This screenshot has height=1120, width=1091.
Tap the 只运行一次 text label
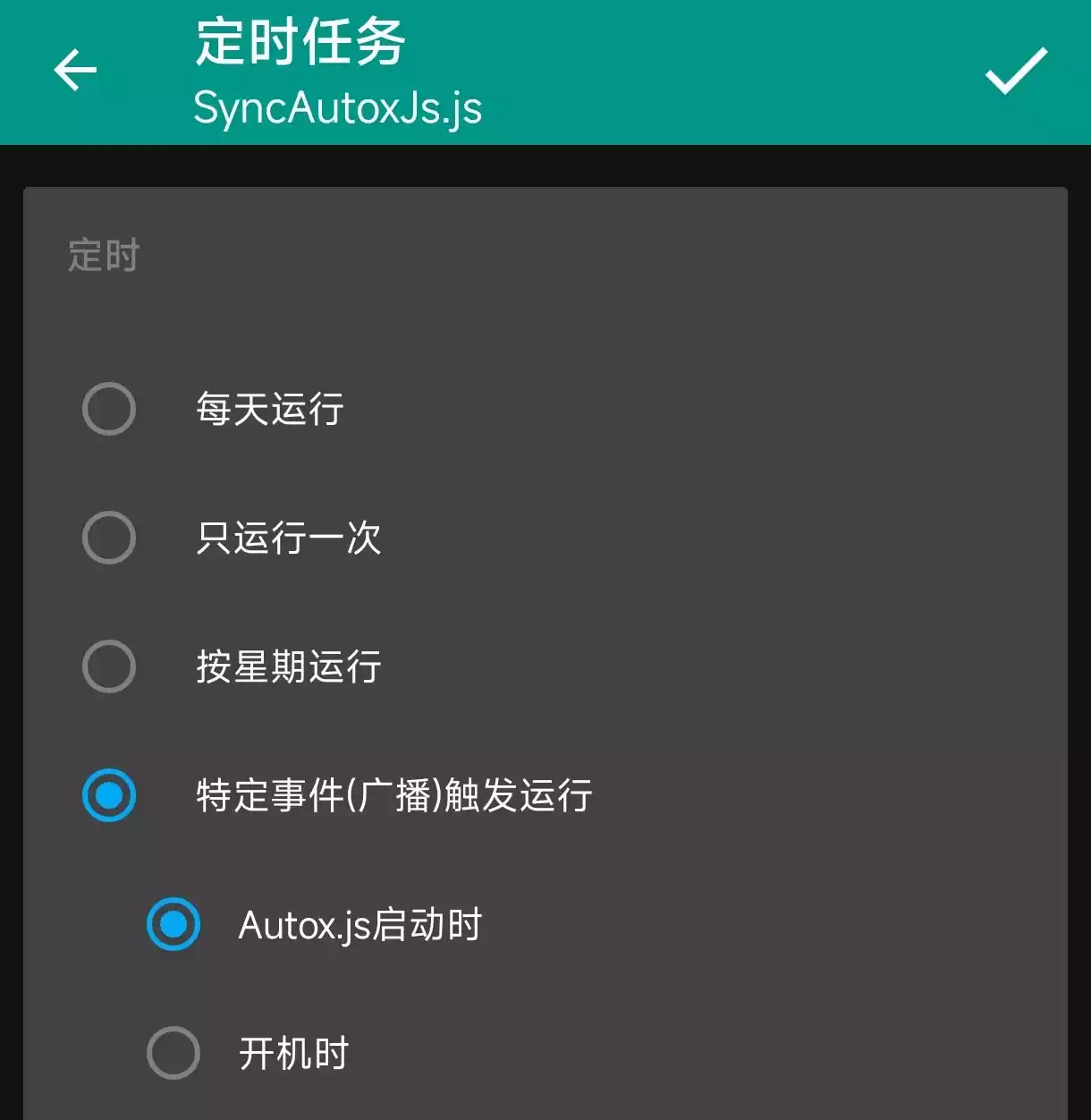pyautogui.click(x=289, y=538)
